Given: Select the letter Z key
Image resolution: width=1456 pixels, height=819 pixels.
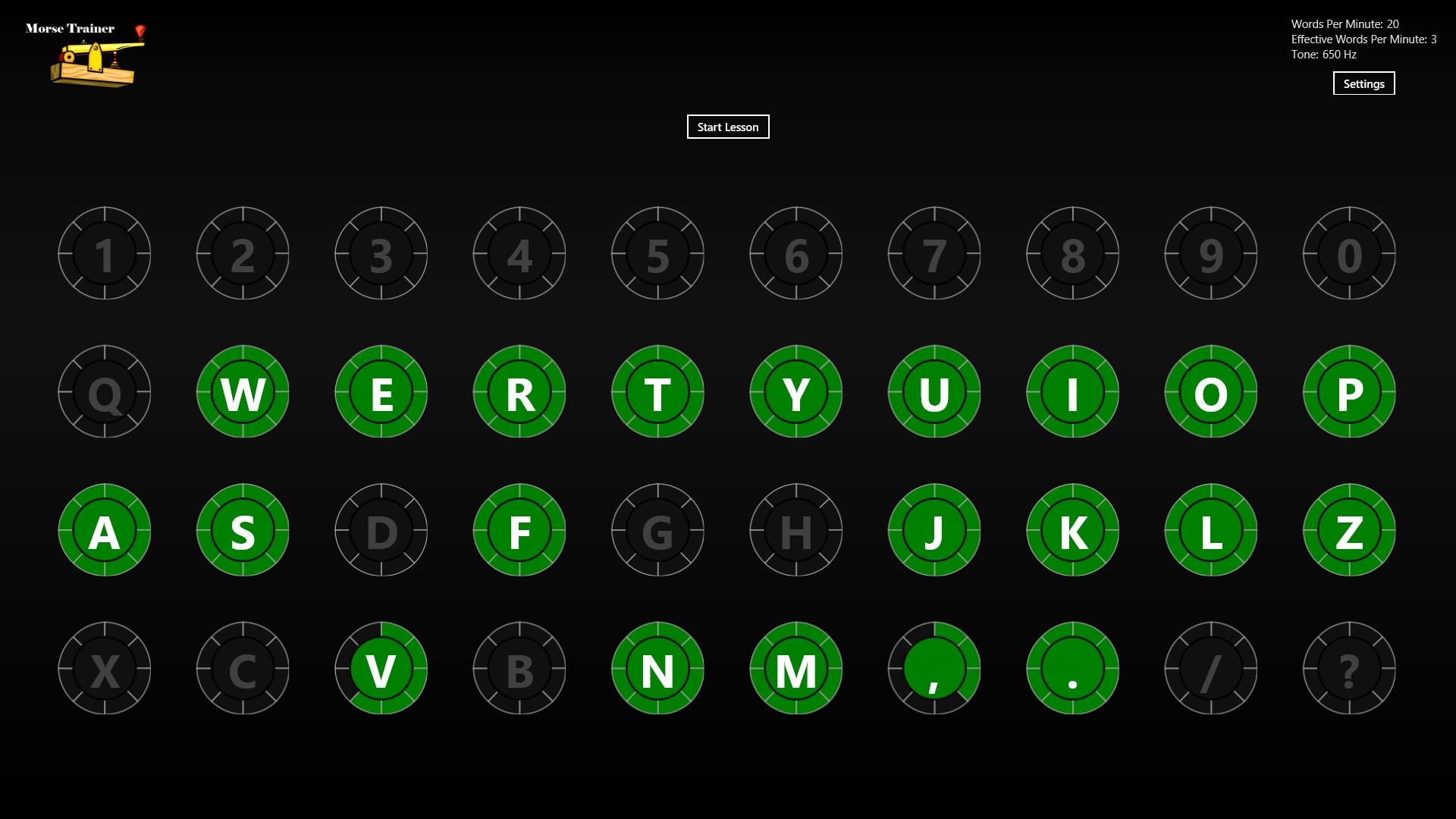Looking at the screenshot, I should [1349, 530].
